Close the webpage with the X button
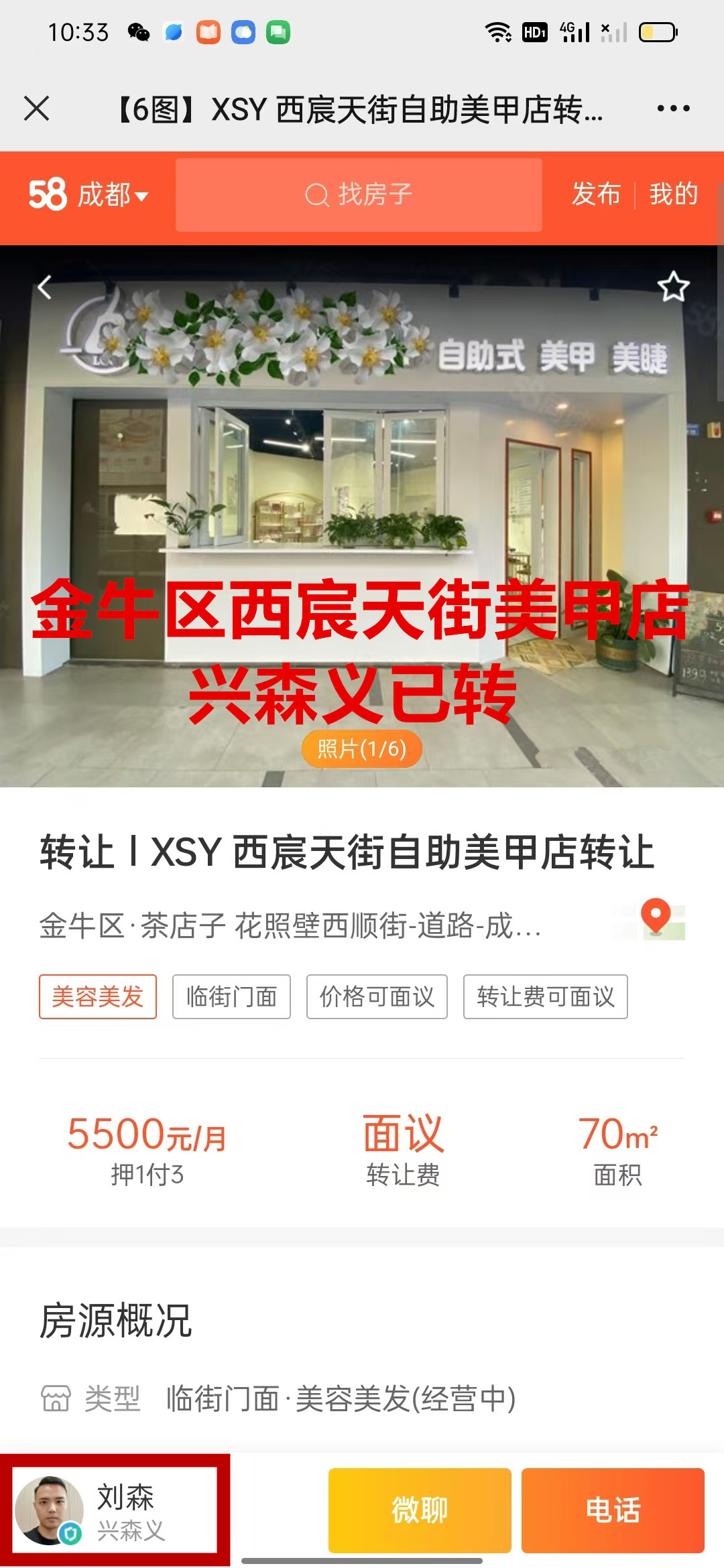 click(37, 108)
